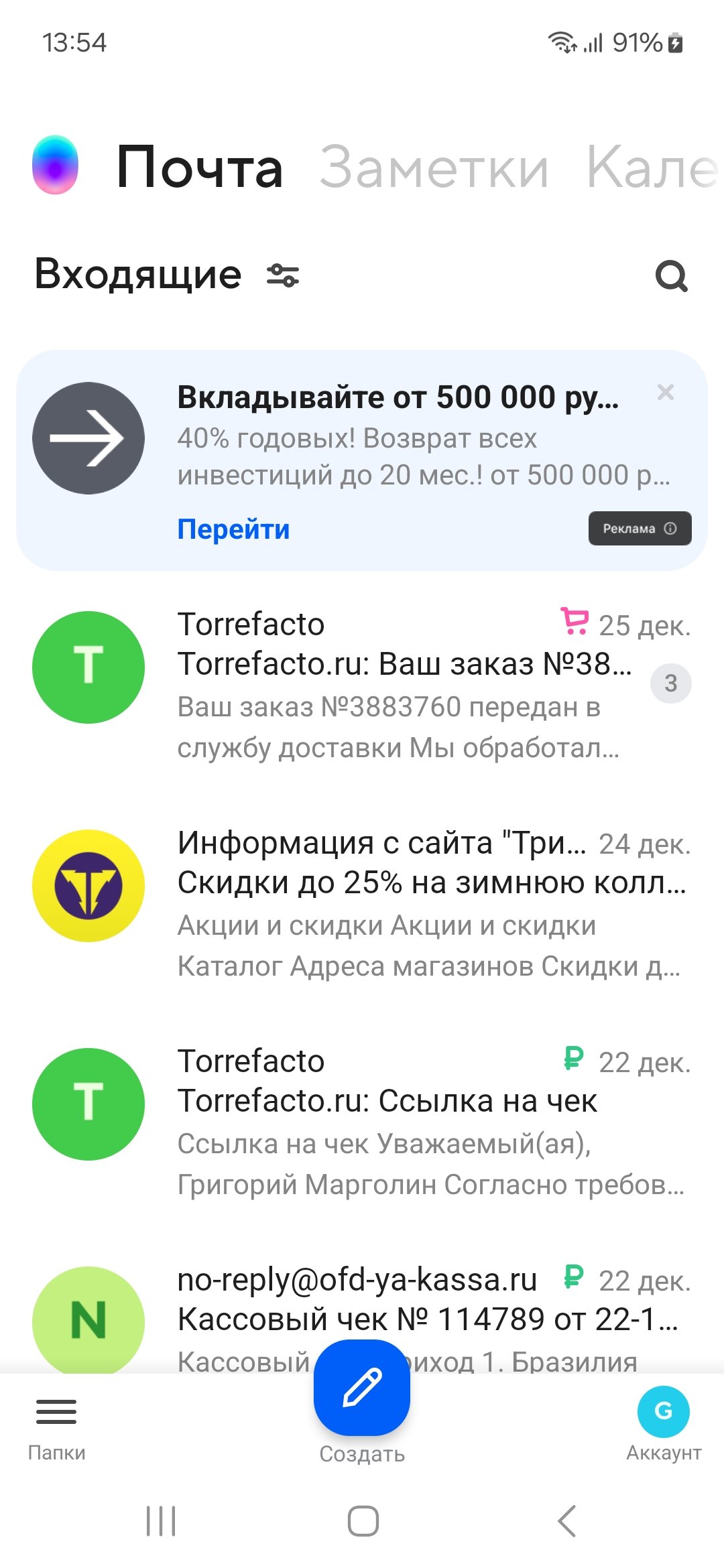Open the Torrefacto order email avatar
This screenshot has height=1568, width=724.
point(88,668)
